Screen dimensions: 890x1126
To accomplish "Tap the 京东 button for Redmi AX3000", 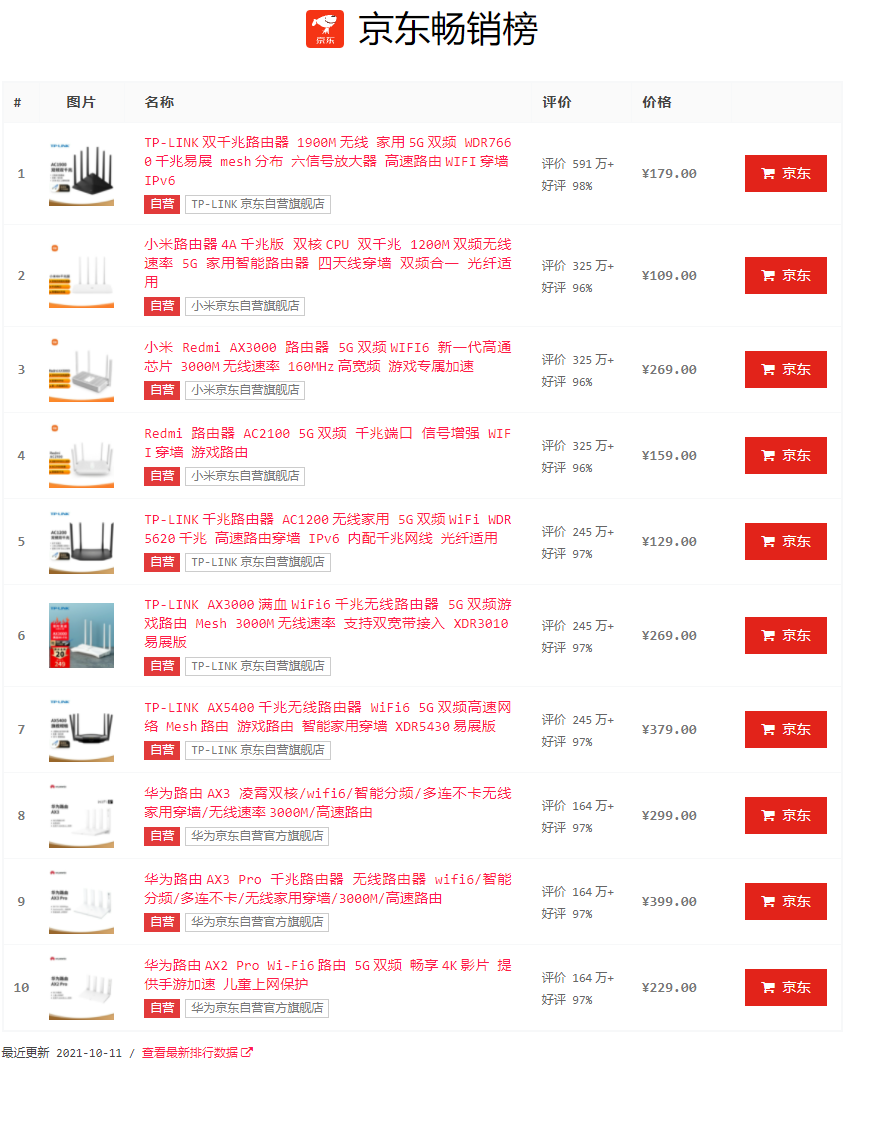I will 785,369.
